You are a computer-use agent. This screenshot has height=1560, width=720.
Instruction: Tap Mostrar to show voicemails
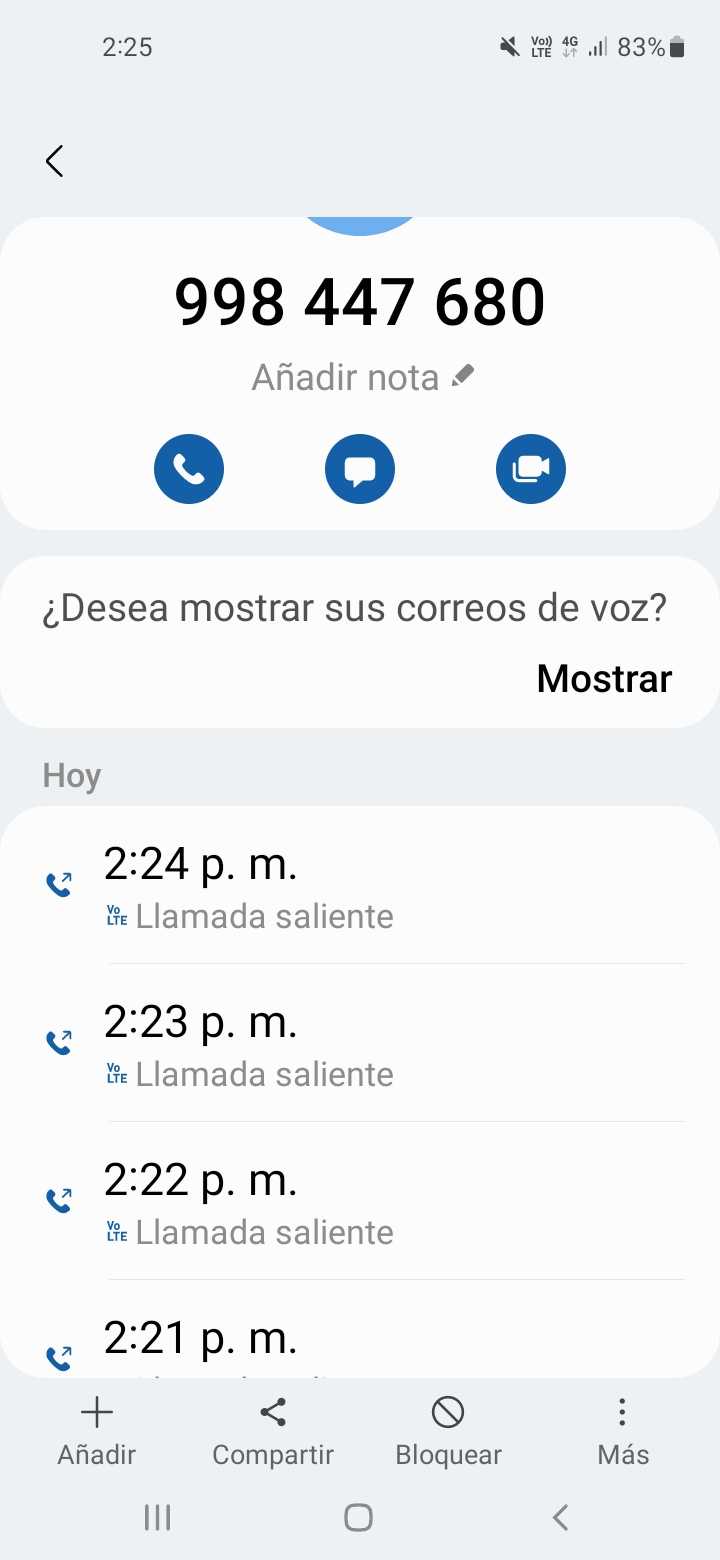(604, 678)
